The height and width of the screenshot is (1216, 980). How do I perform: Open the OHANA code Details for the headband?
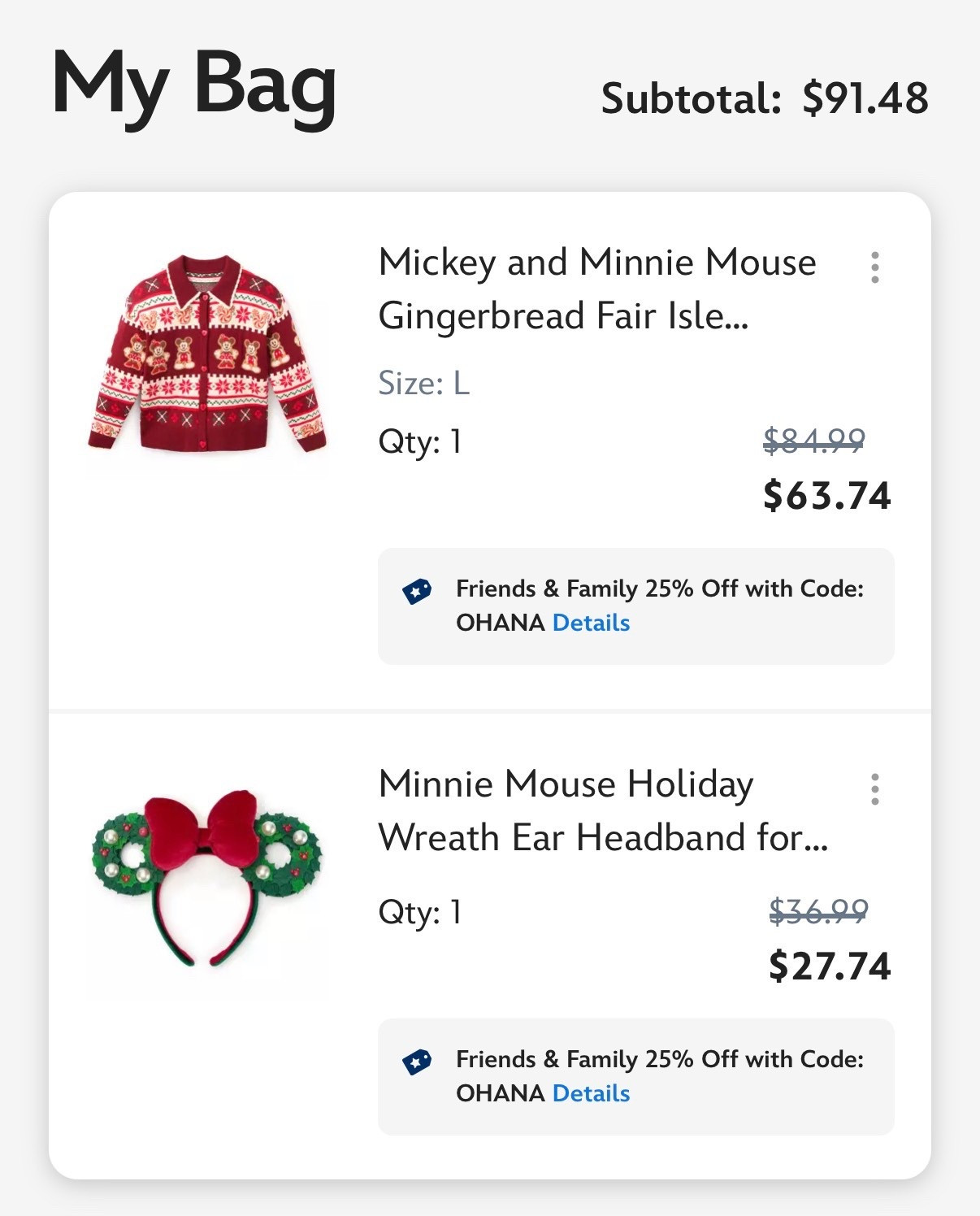[590, 1093]
